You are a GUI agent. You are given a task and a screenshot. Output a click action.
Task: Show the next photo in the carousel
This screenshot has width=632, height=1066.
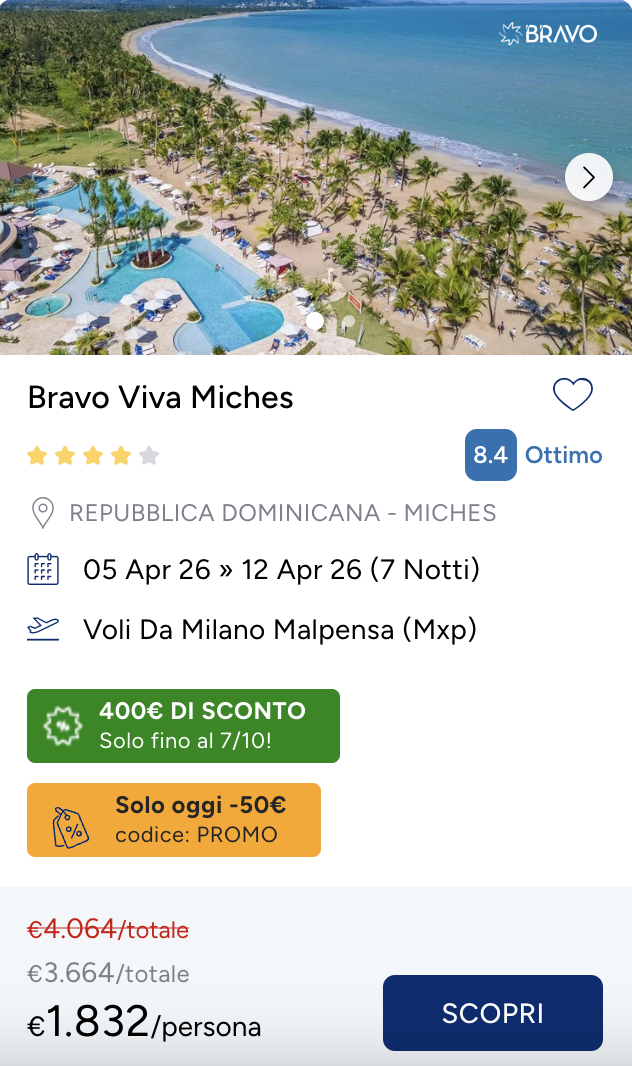pyautogui.click(x=588, y=177)
